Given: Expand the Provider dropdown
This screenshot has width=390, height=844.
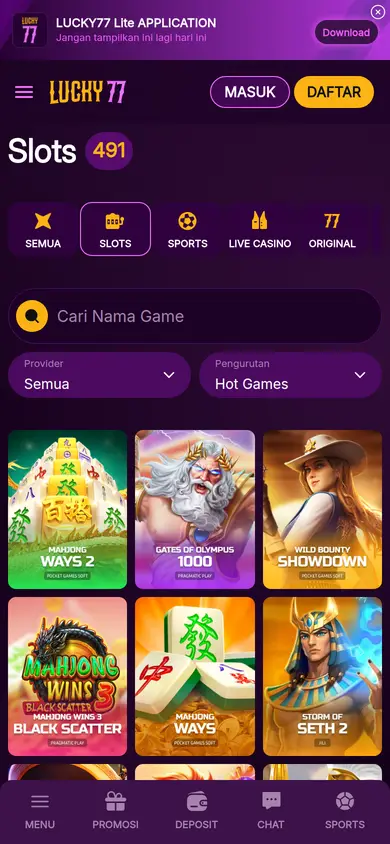Looking at the screenshot, I should [x=100, y=375].
